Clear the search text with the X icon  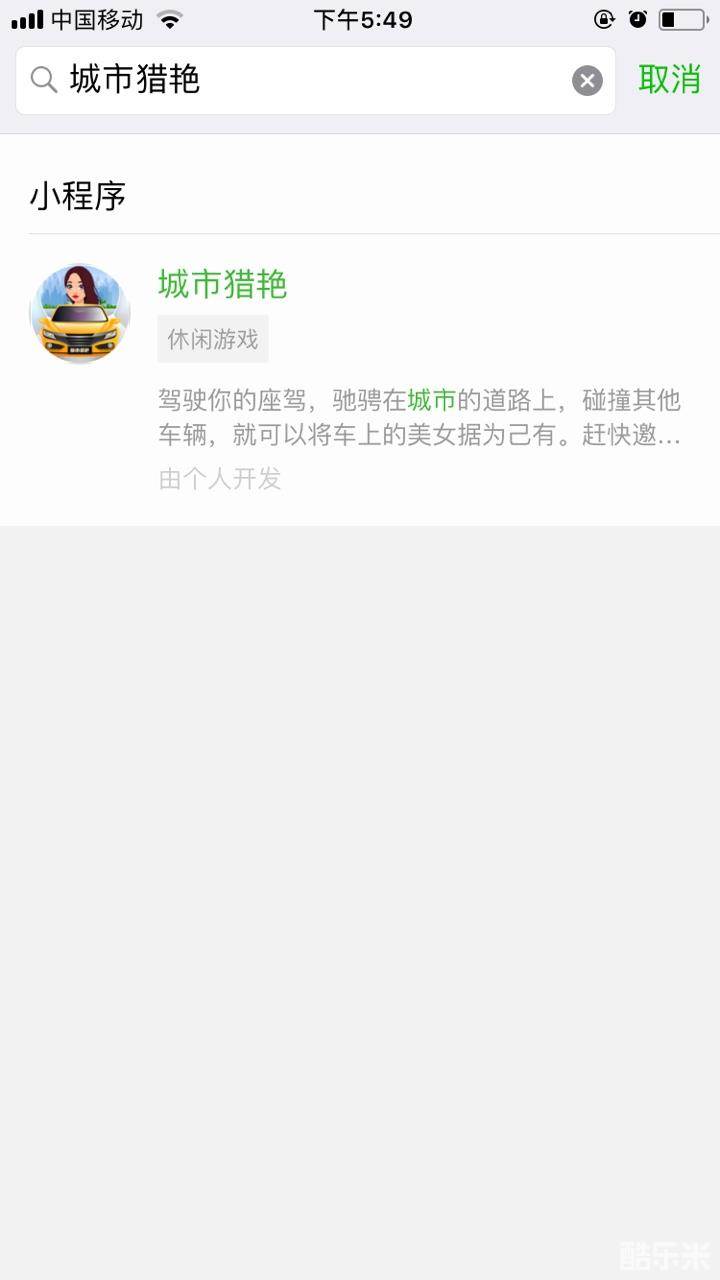pos(587,80)
